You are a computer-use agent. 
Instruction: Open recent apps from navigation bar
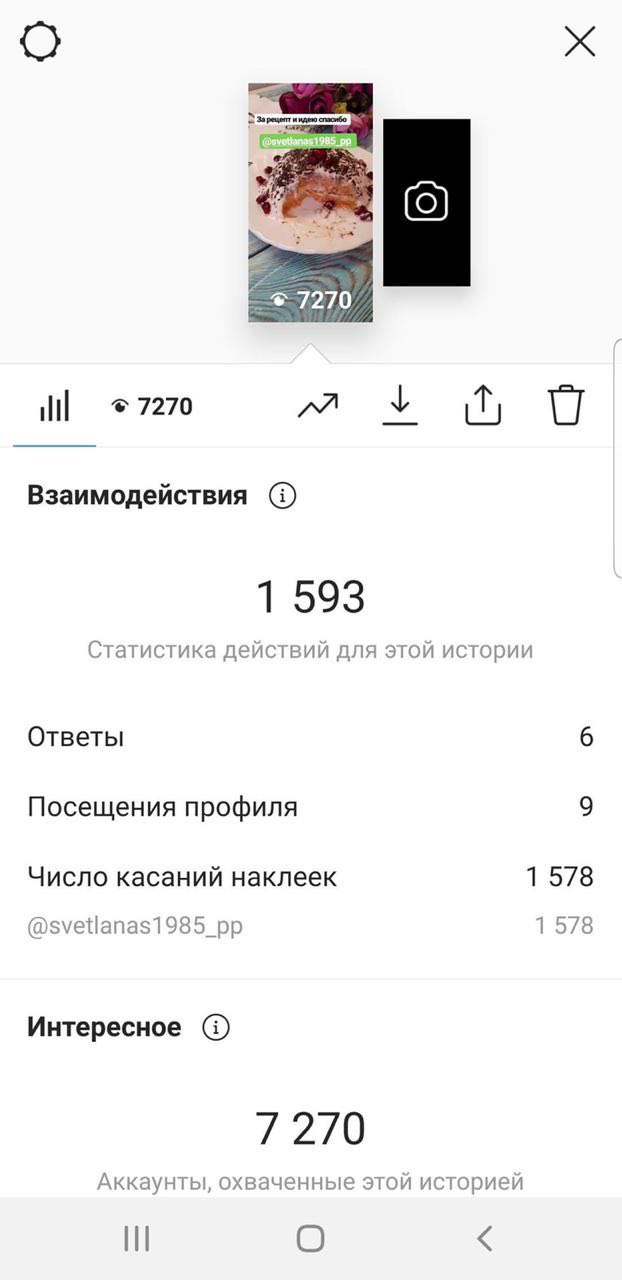pos(137,1238)
